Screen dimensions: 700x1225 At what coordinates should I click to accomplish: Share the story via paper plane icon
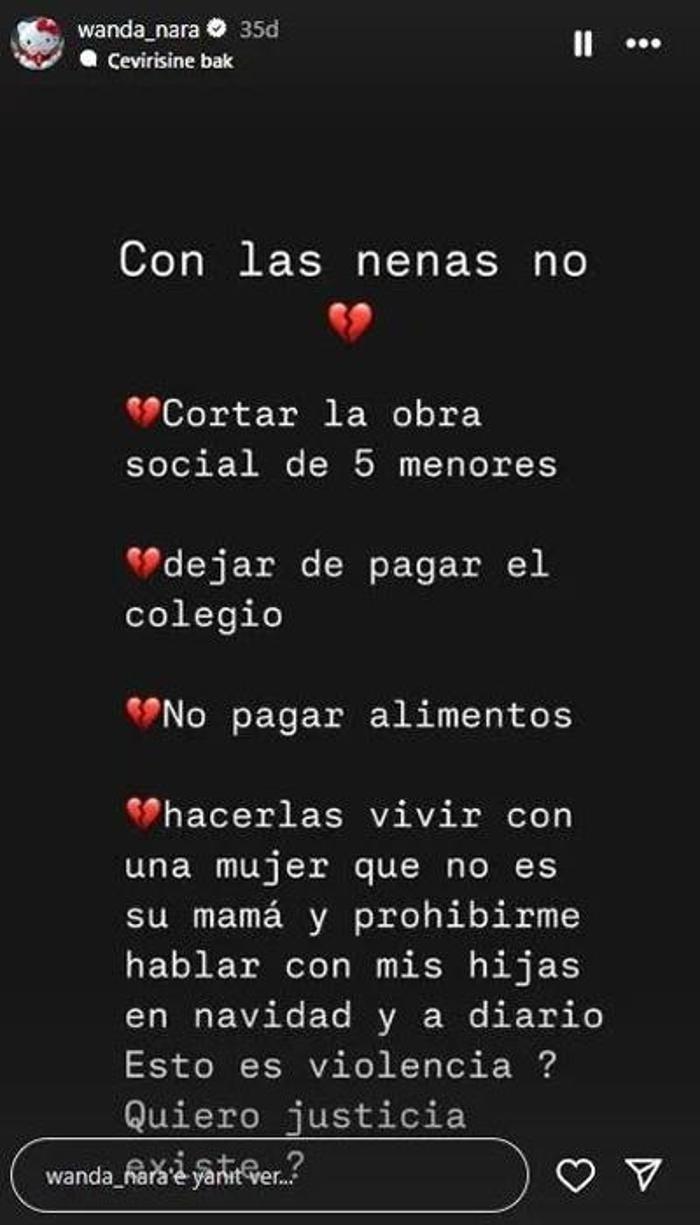point(644,1175)
